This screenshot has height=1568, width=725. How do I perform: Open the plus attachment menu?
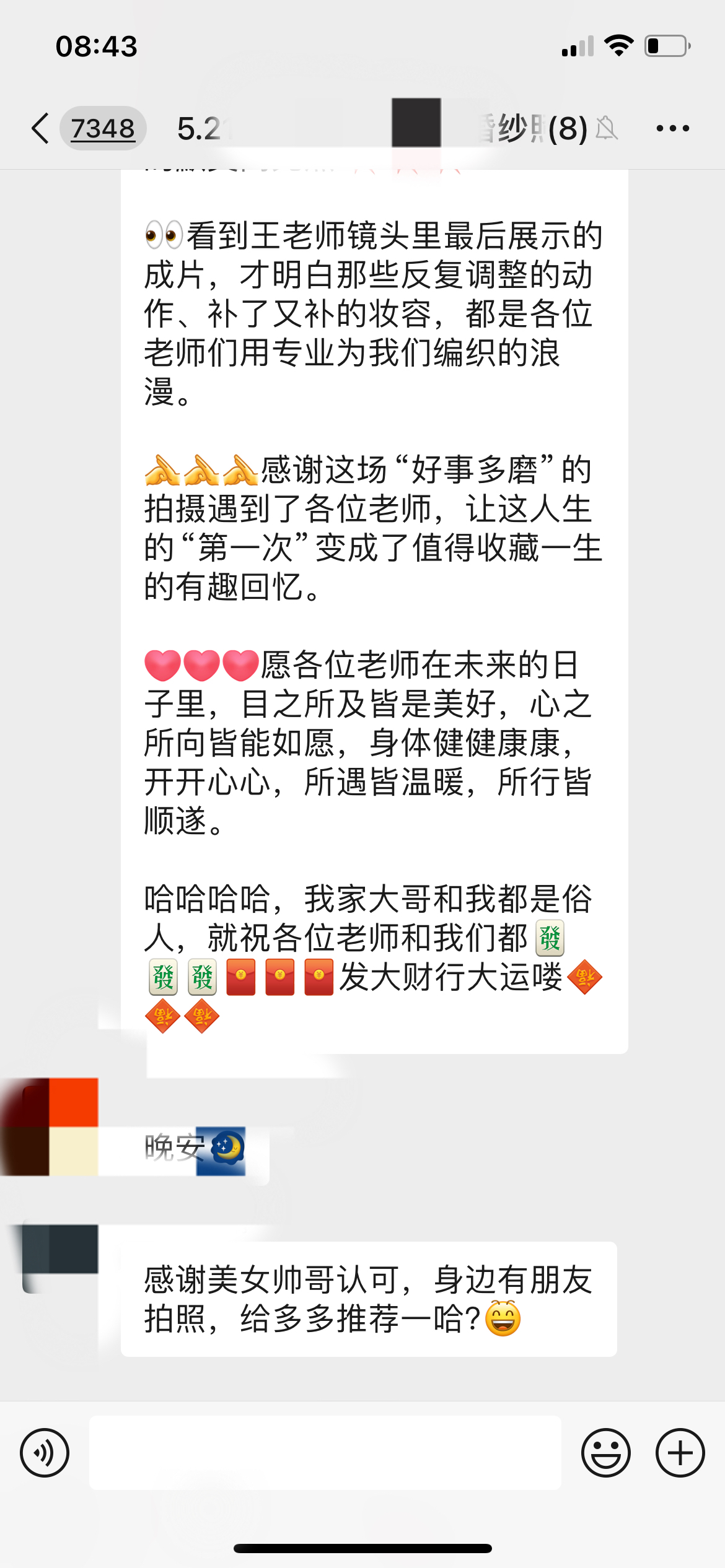[x=680, y=1453]
